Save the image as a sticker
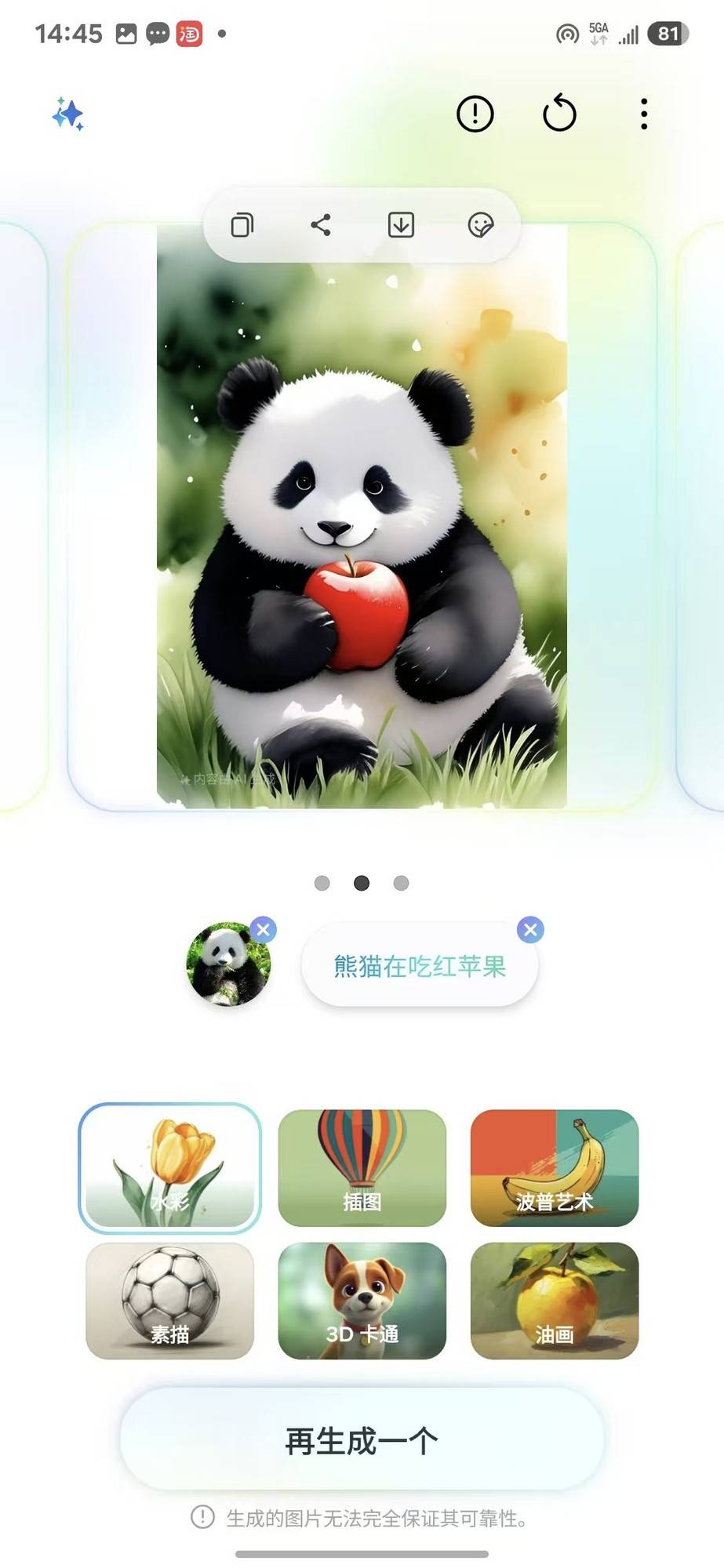Image resolution: width=724 pixels, height=1568 pixels. coord(480,226)
